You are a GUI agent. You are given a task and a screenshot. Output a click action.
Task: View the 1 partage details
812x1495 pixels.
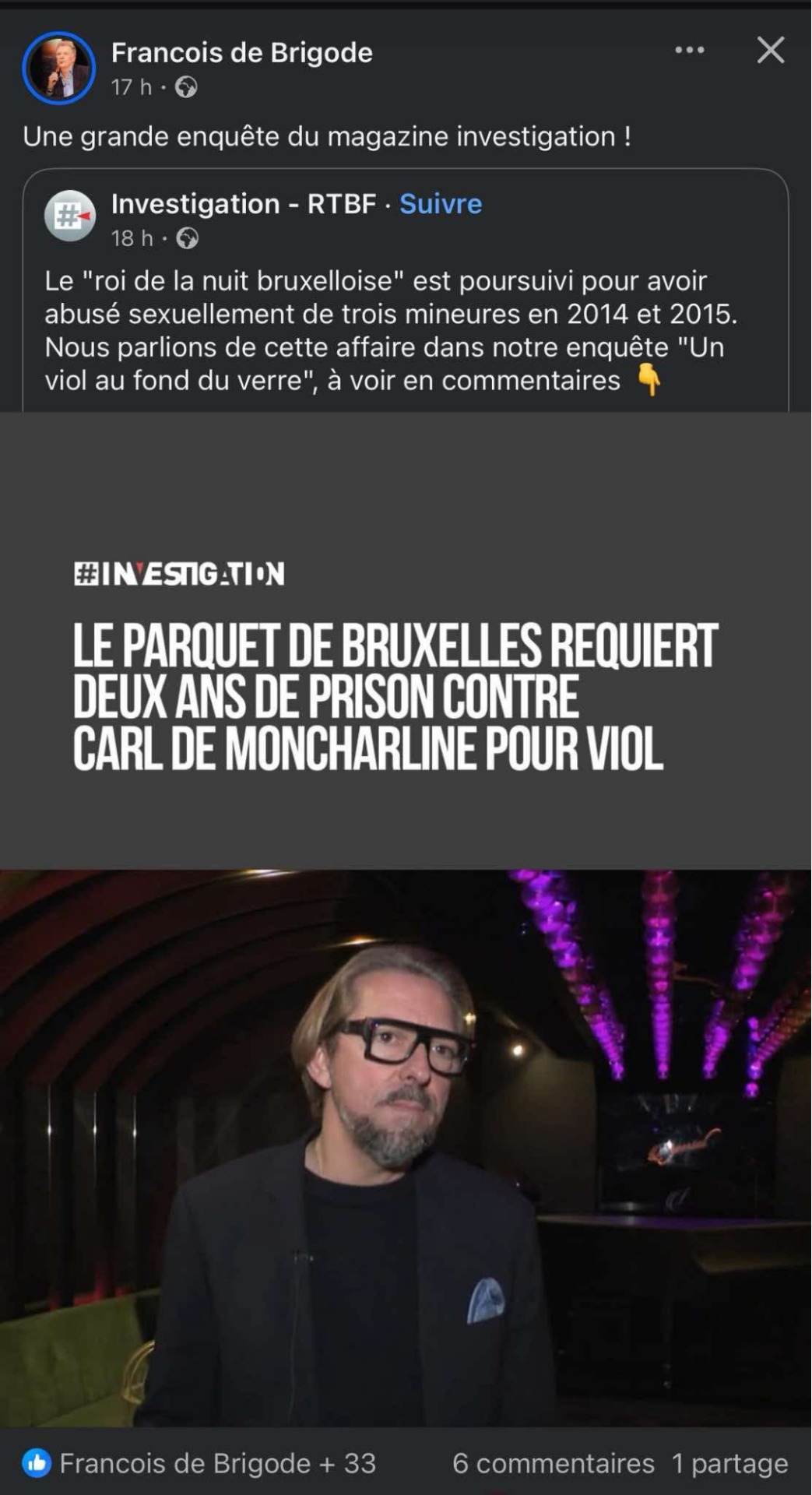point(729,1463)
